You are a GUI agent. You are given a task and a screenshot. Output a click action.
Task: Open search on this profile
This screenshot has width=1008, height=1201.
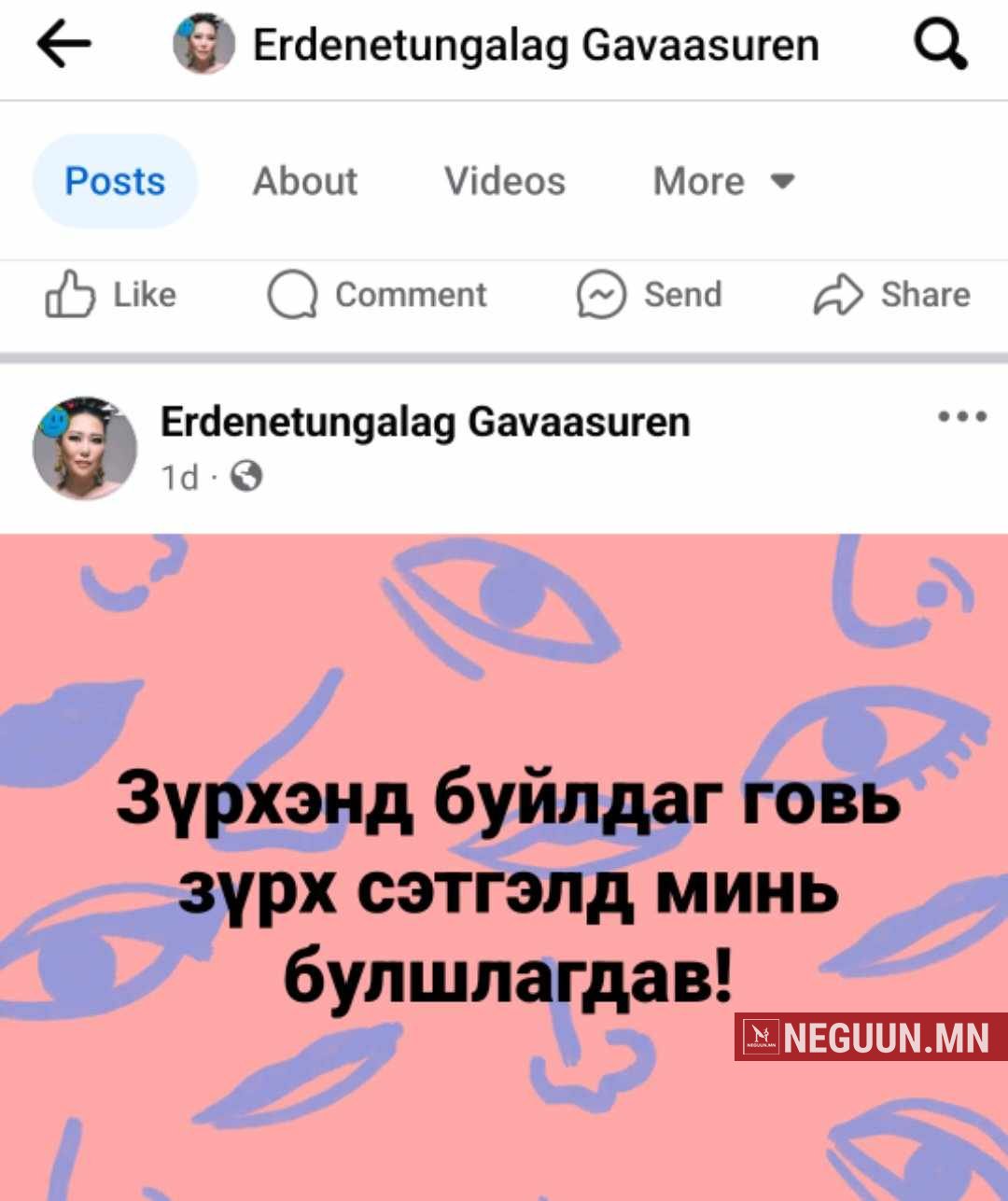click(x=941, y=45)
